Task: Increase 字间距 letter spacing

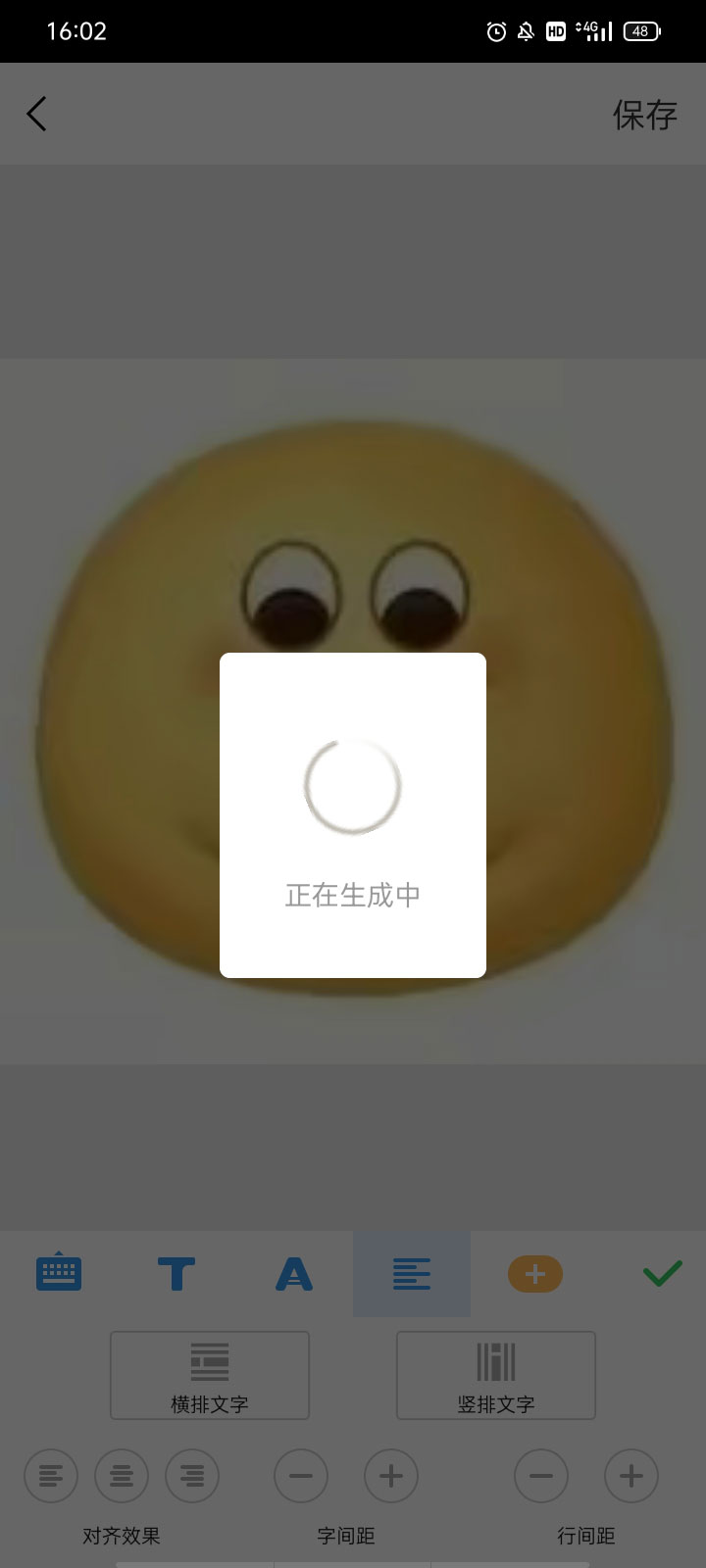Action: [391, 1475]
